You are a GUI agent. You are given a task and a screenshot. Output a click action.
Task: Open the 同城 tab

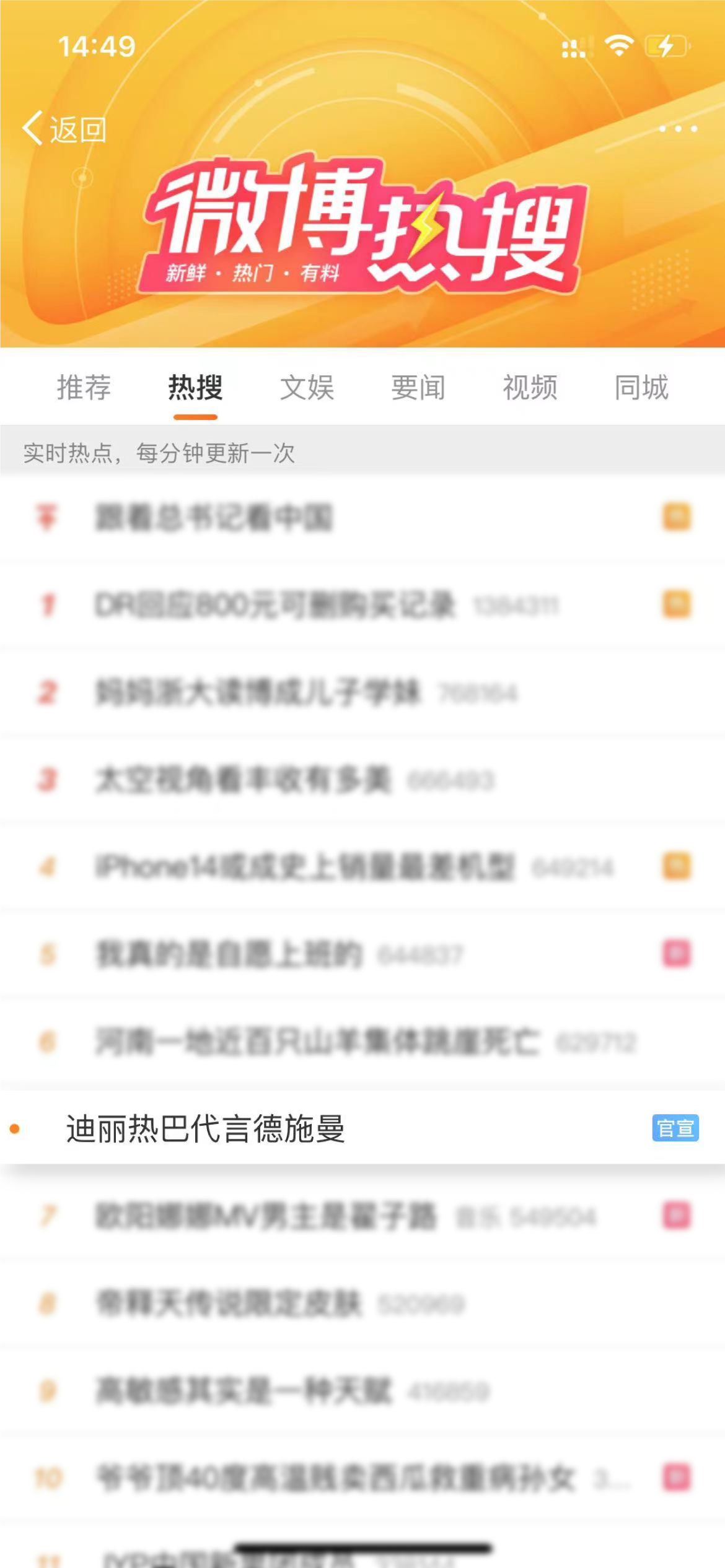pos(641,388)
